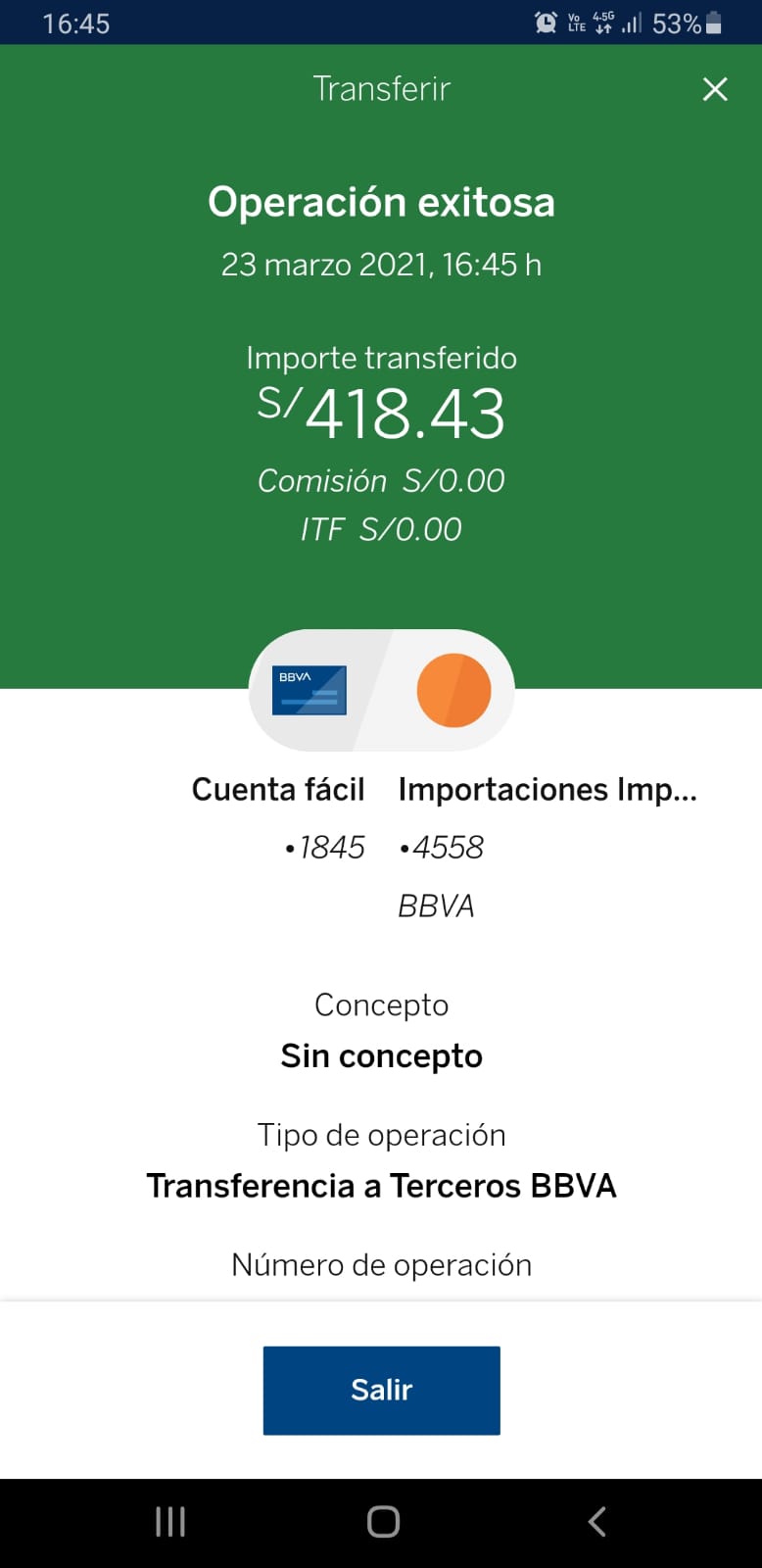Open recent apps from navigation bar

(170, 1521)
